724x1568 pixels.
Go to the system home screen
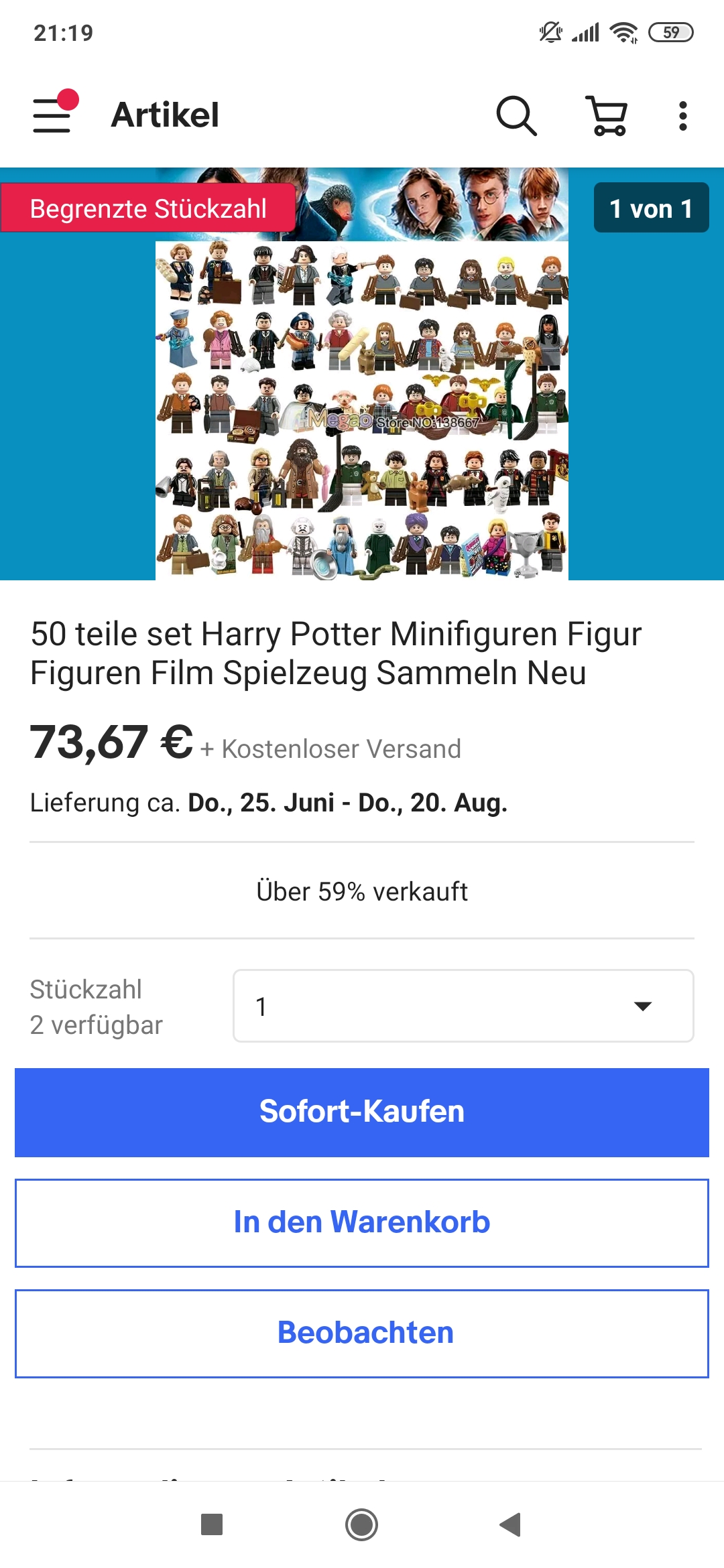tap(362, 1524)
